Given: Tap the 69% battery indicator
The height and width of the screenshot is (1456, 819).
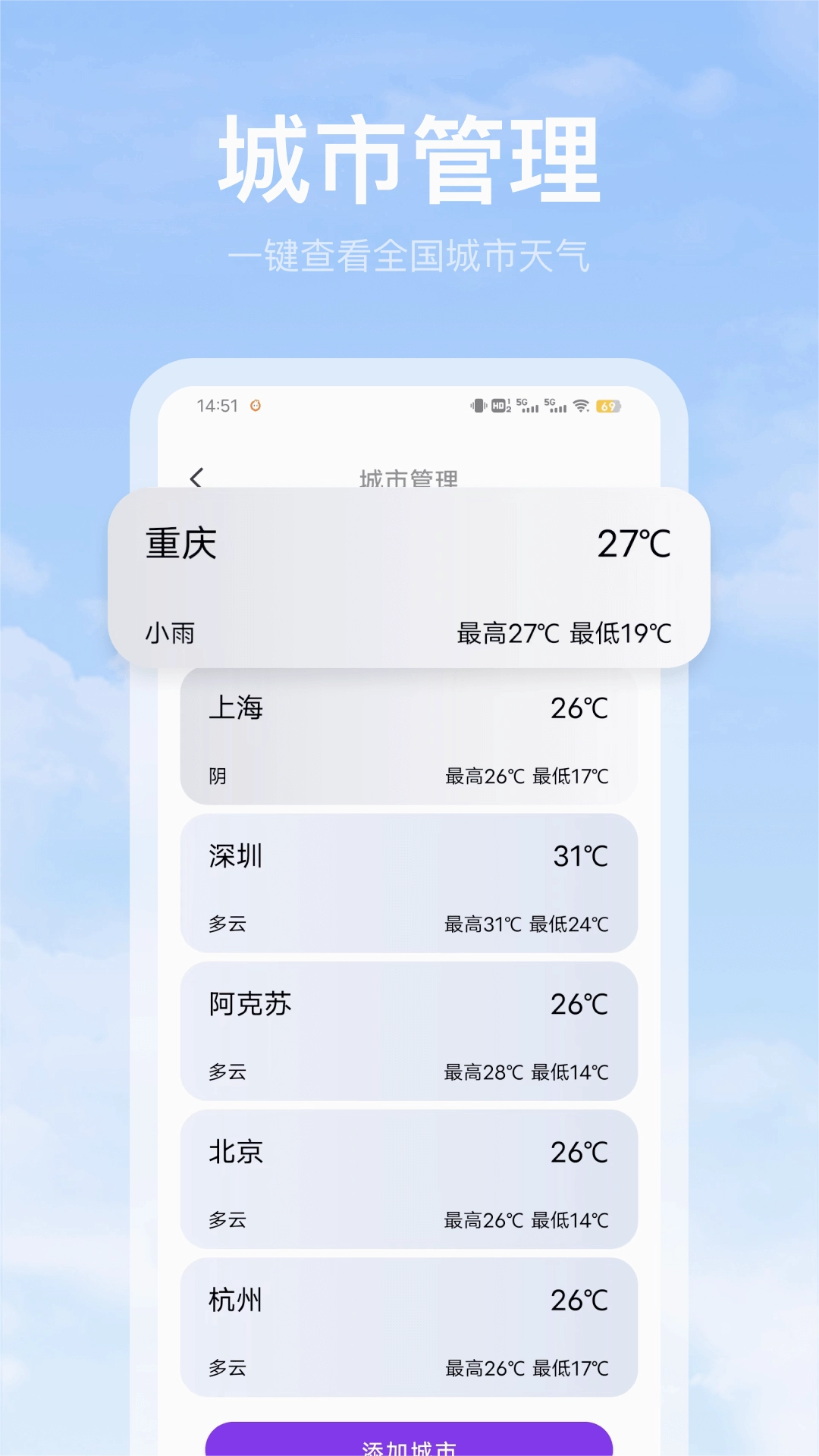Looking at the screenshot, I should [608, 406].
